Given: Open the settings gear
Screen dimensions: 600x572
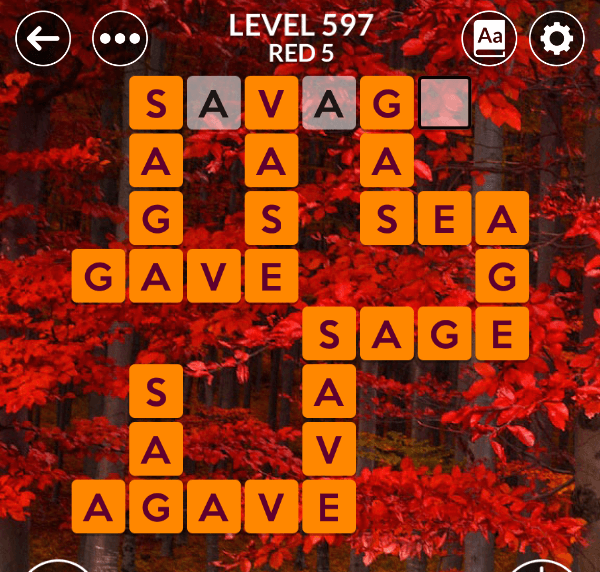Looking at the screenshot, I should tap(556, 39).
